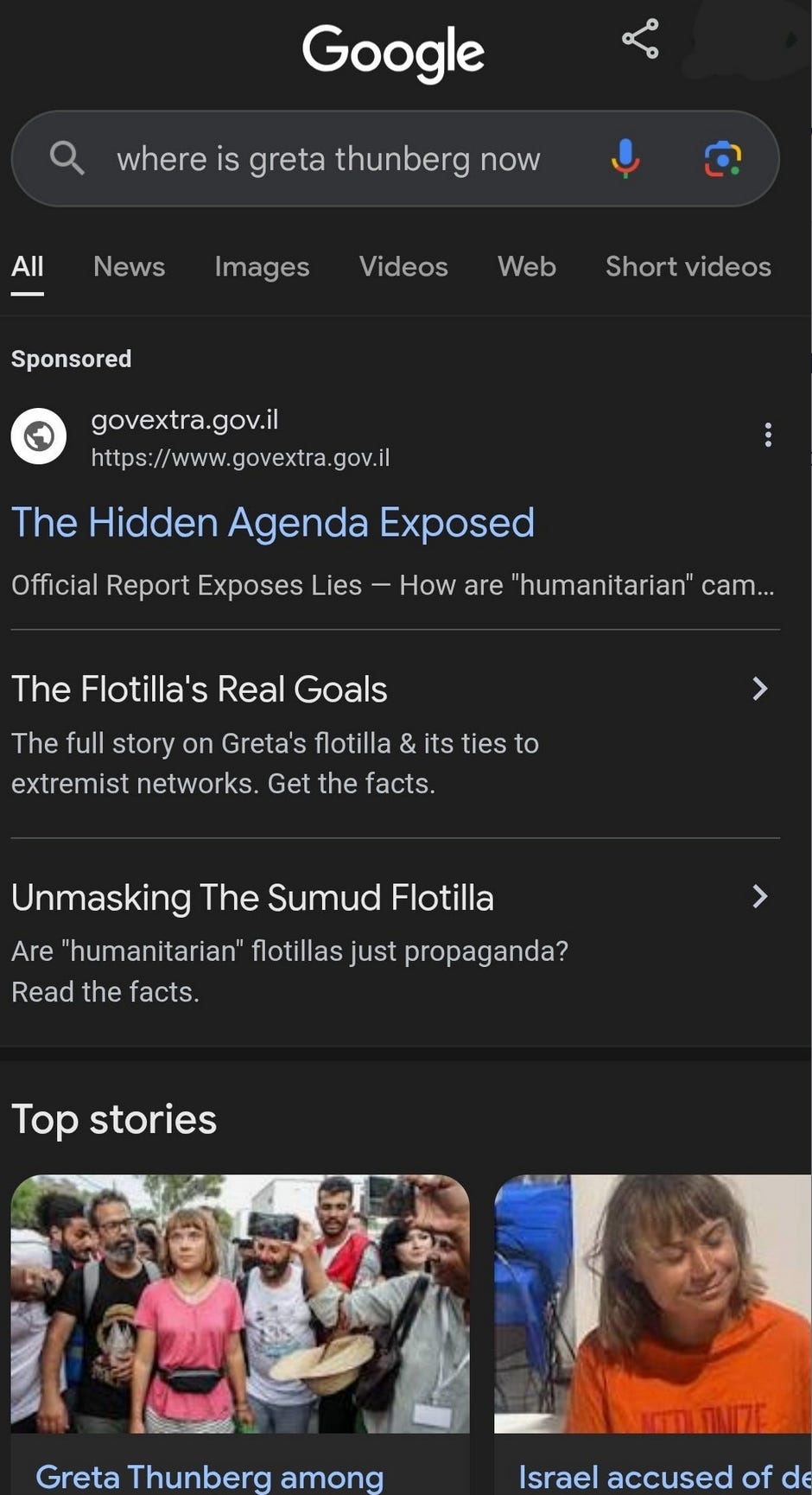
Task: Start voice search with the microphone
Action: click(x=625, y=159)
